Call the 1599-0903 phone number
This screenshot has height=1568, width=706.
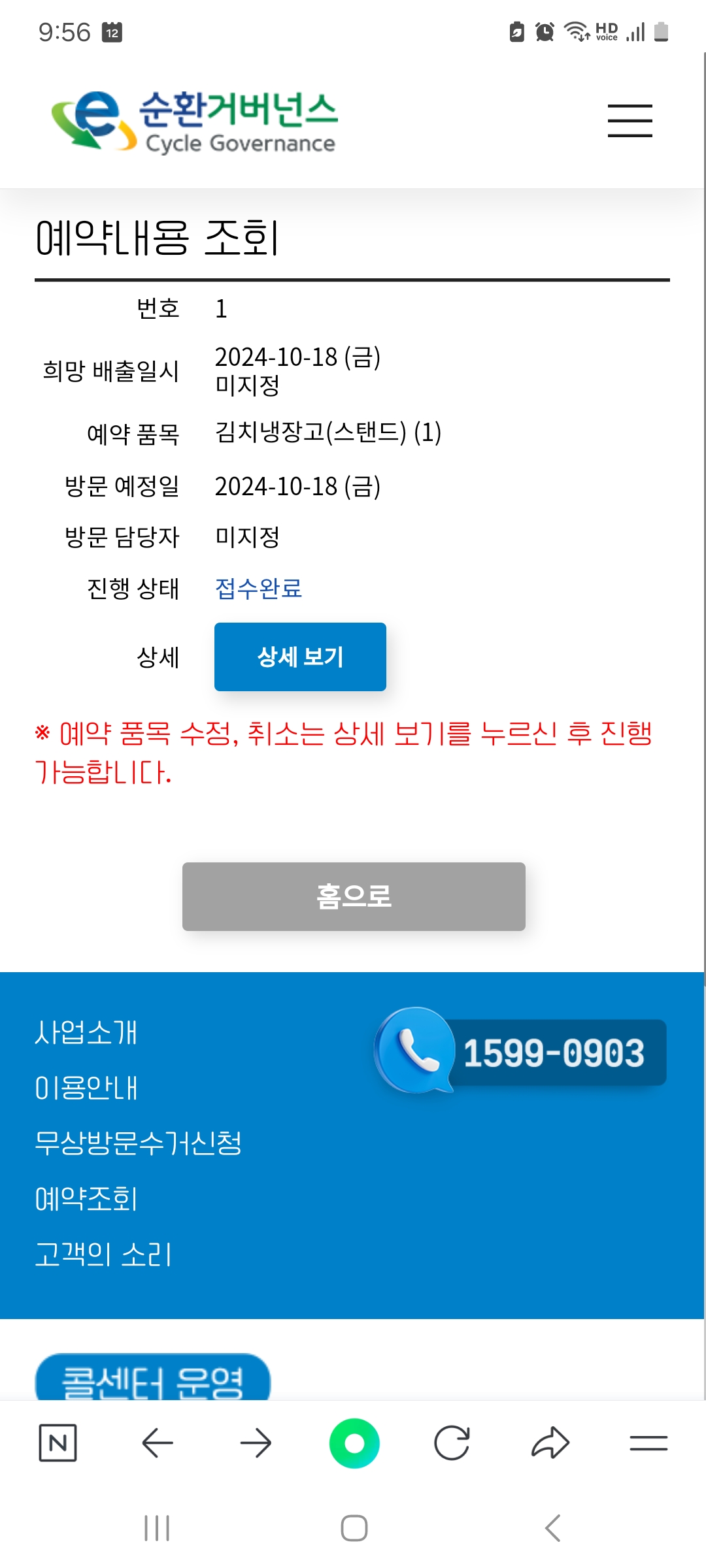point(521,1051)
